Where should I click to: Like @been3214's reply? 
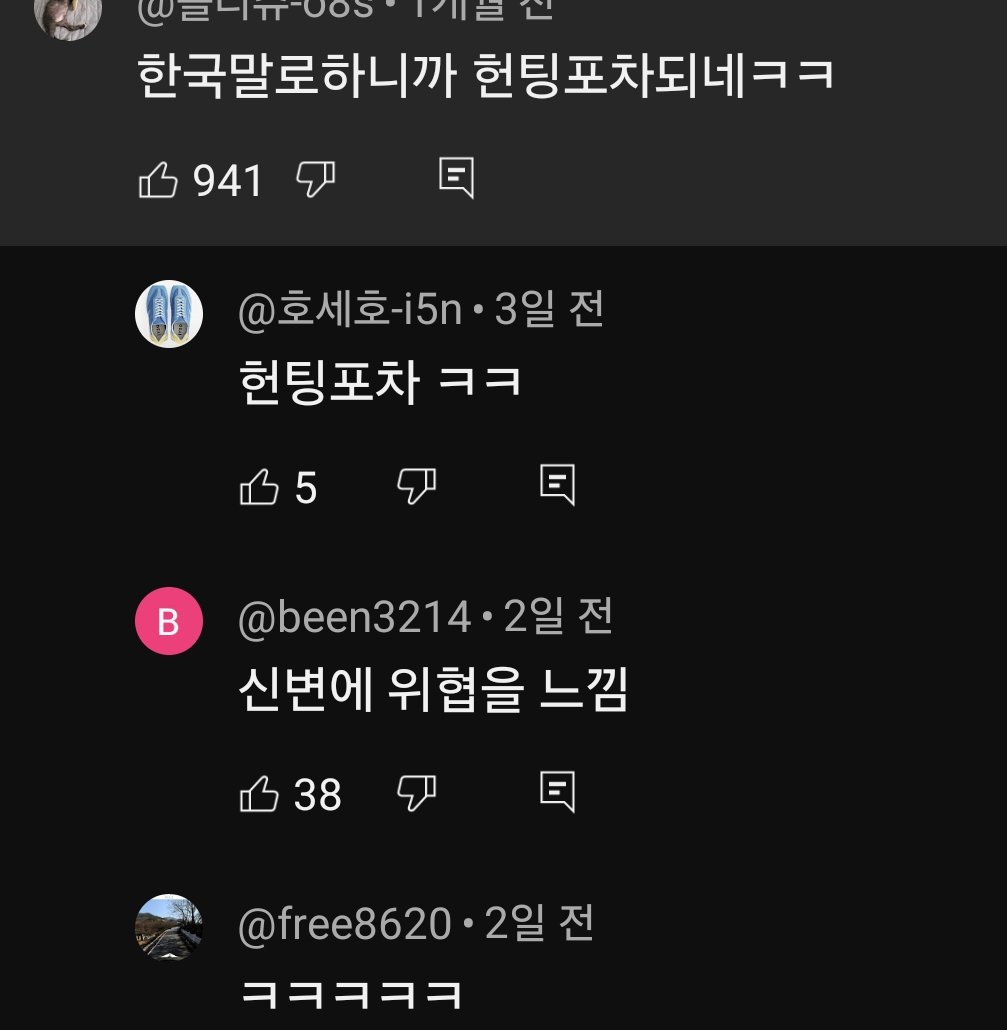[260, 795]
